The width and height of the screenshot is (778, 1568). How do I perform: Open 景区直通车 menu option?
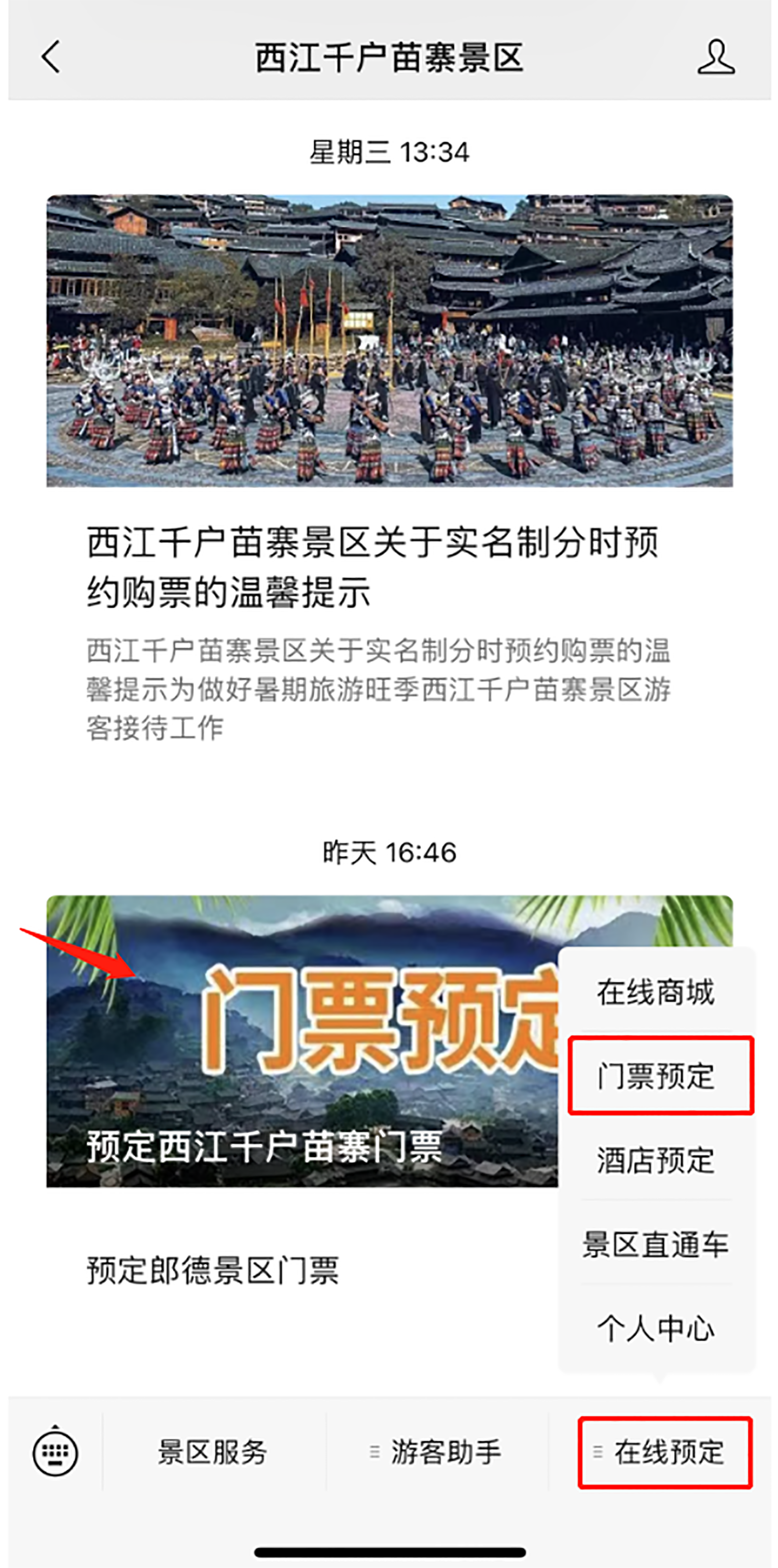point(656,1244)
